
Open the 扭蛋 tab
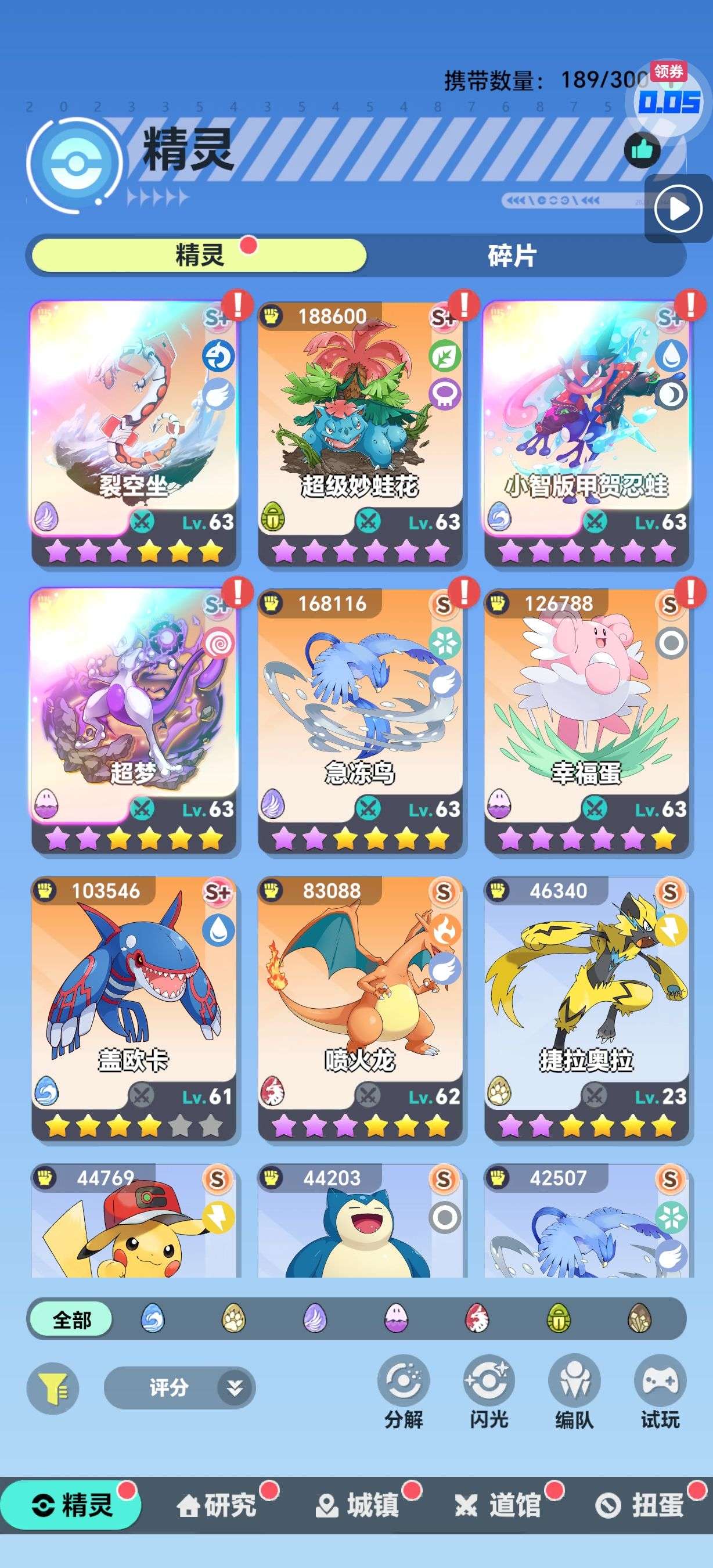pos(640,1505)
